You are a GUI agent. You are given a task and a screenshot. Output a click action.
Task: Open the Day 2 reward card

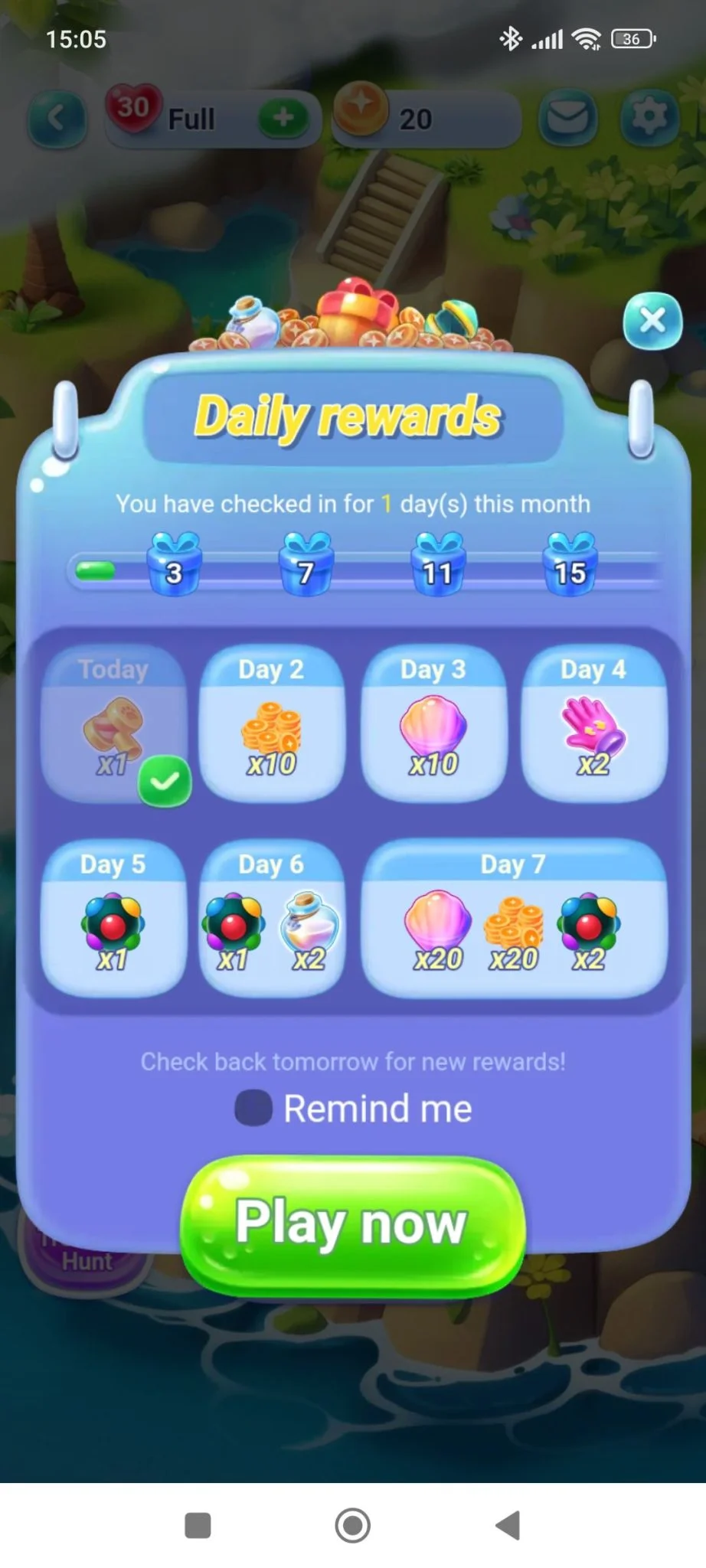(272, 724)
